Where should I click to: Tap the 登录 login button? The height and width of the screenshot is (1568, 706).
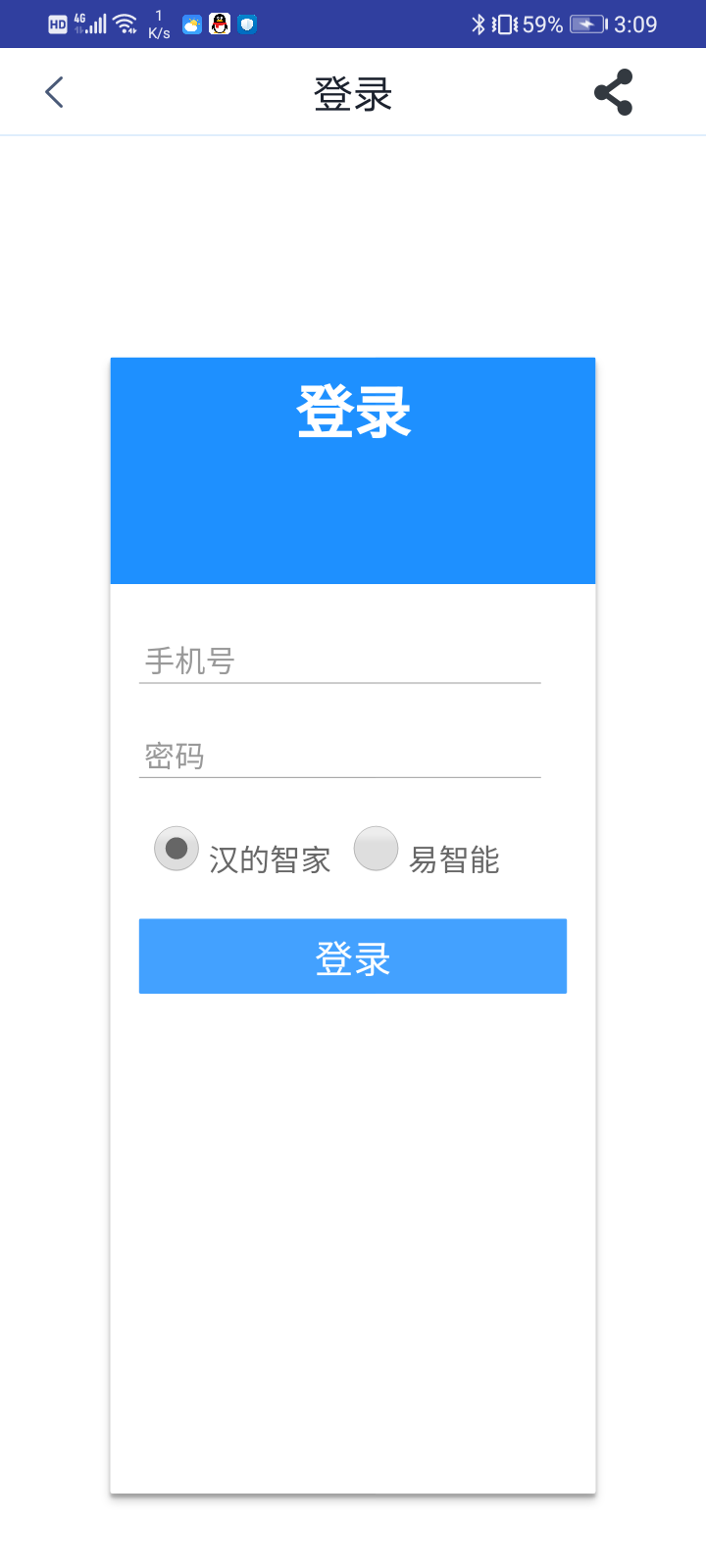pos(353,956)
